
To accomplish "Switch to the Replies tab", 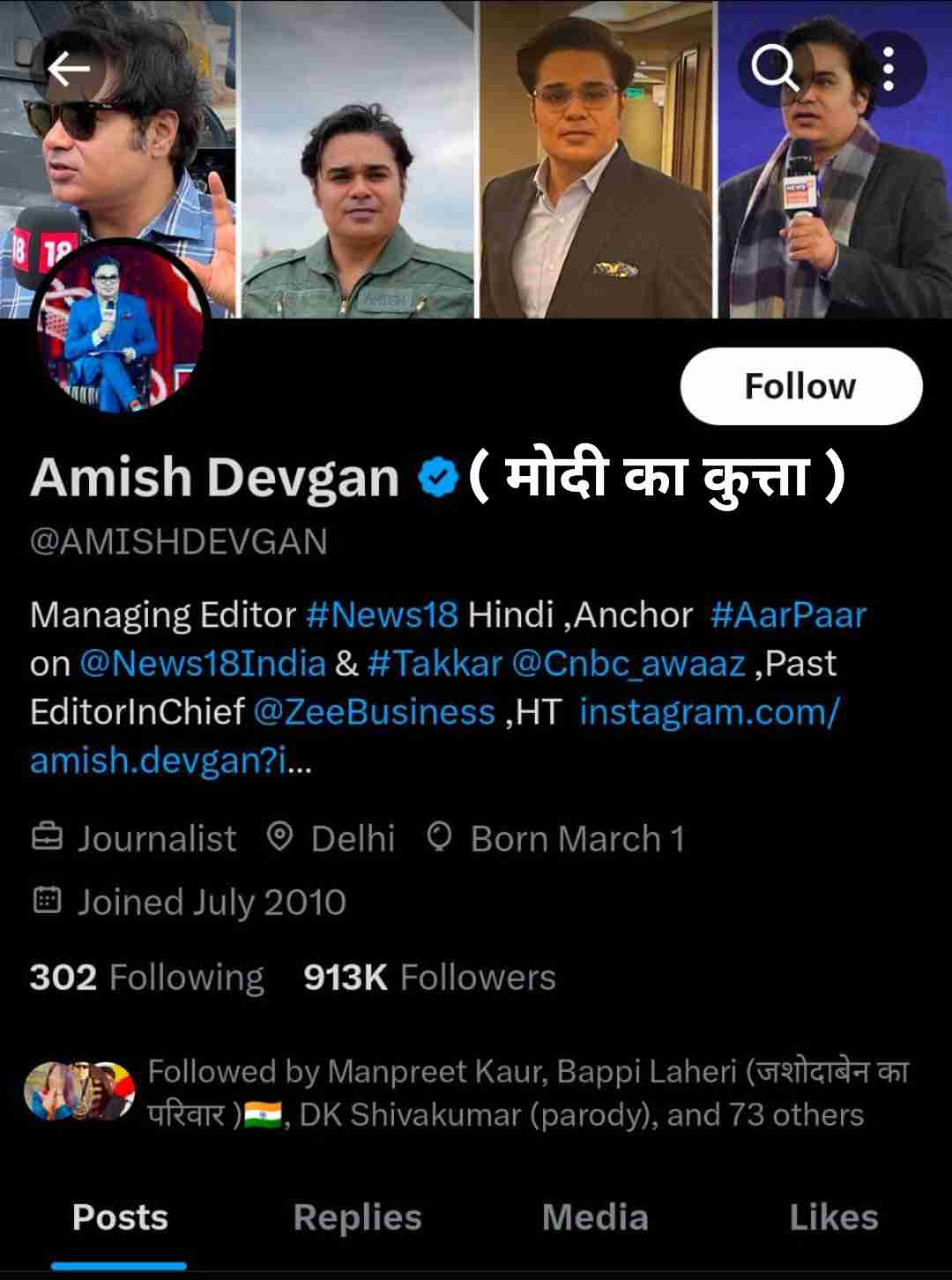I will (x=357, y=1217).
